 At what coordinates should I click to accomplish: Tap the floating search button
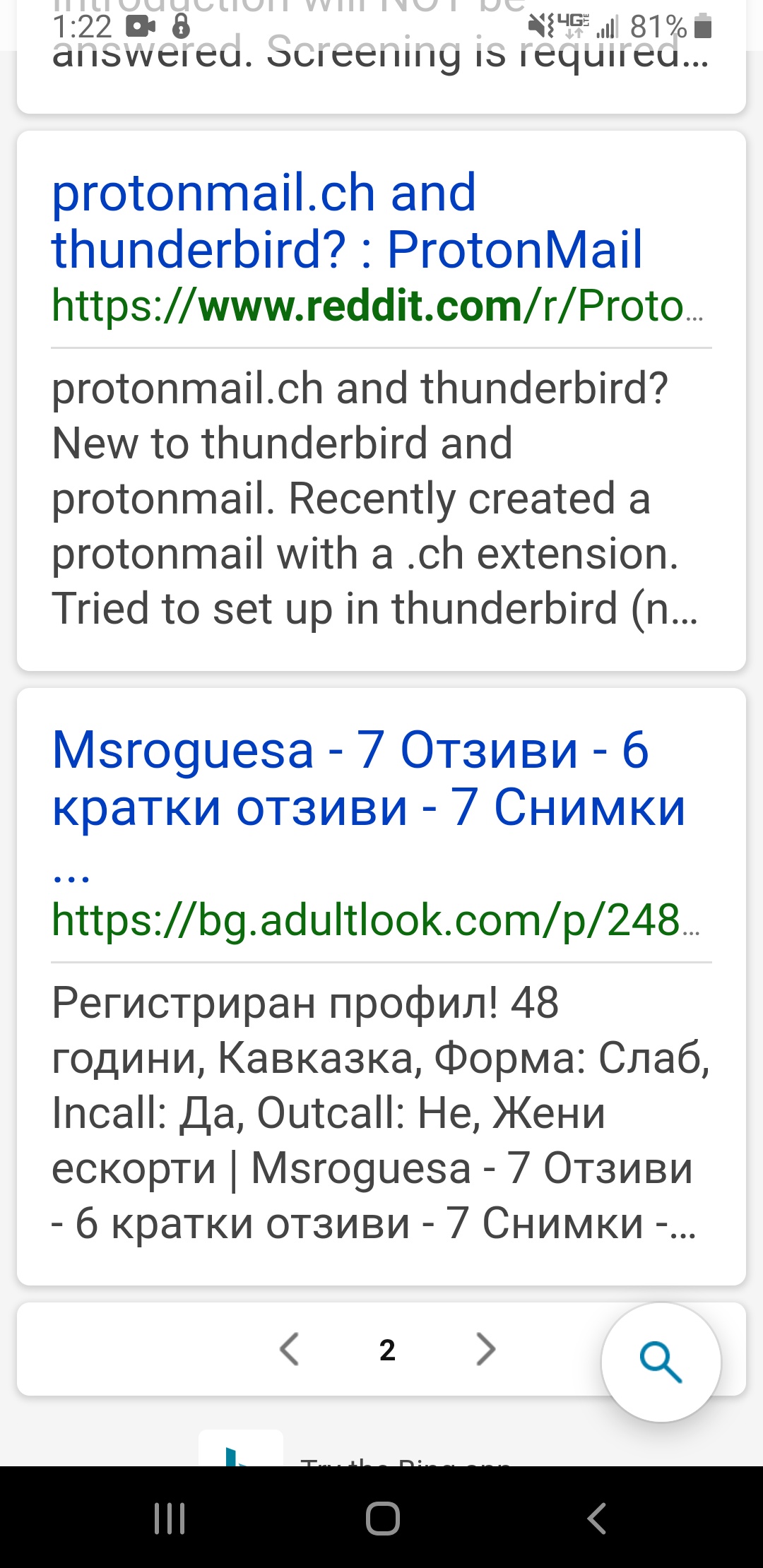[661, 1362]
